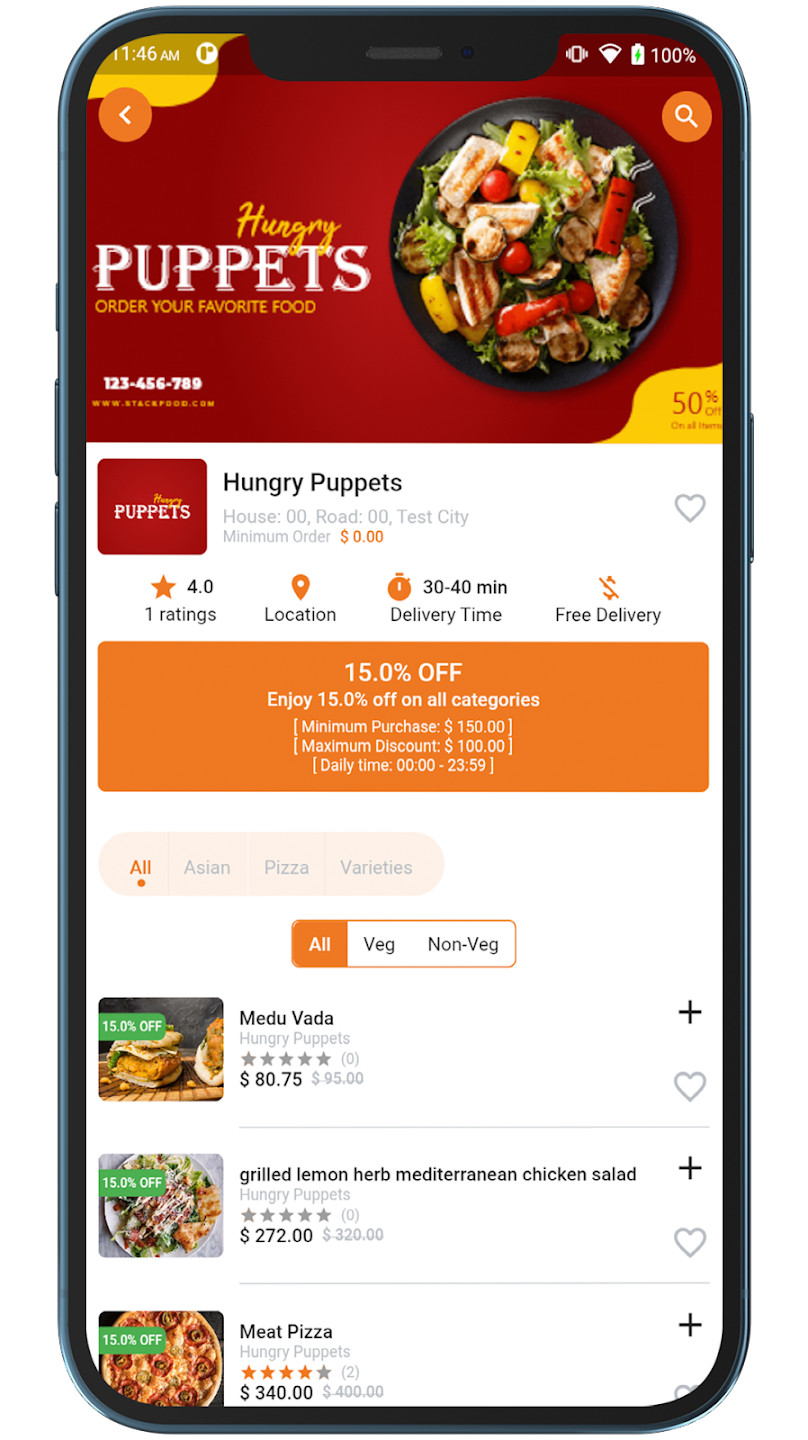Favorite the Hungry Puppets restaurant

pyautogui.click(x=689, y=508)
